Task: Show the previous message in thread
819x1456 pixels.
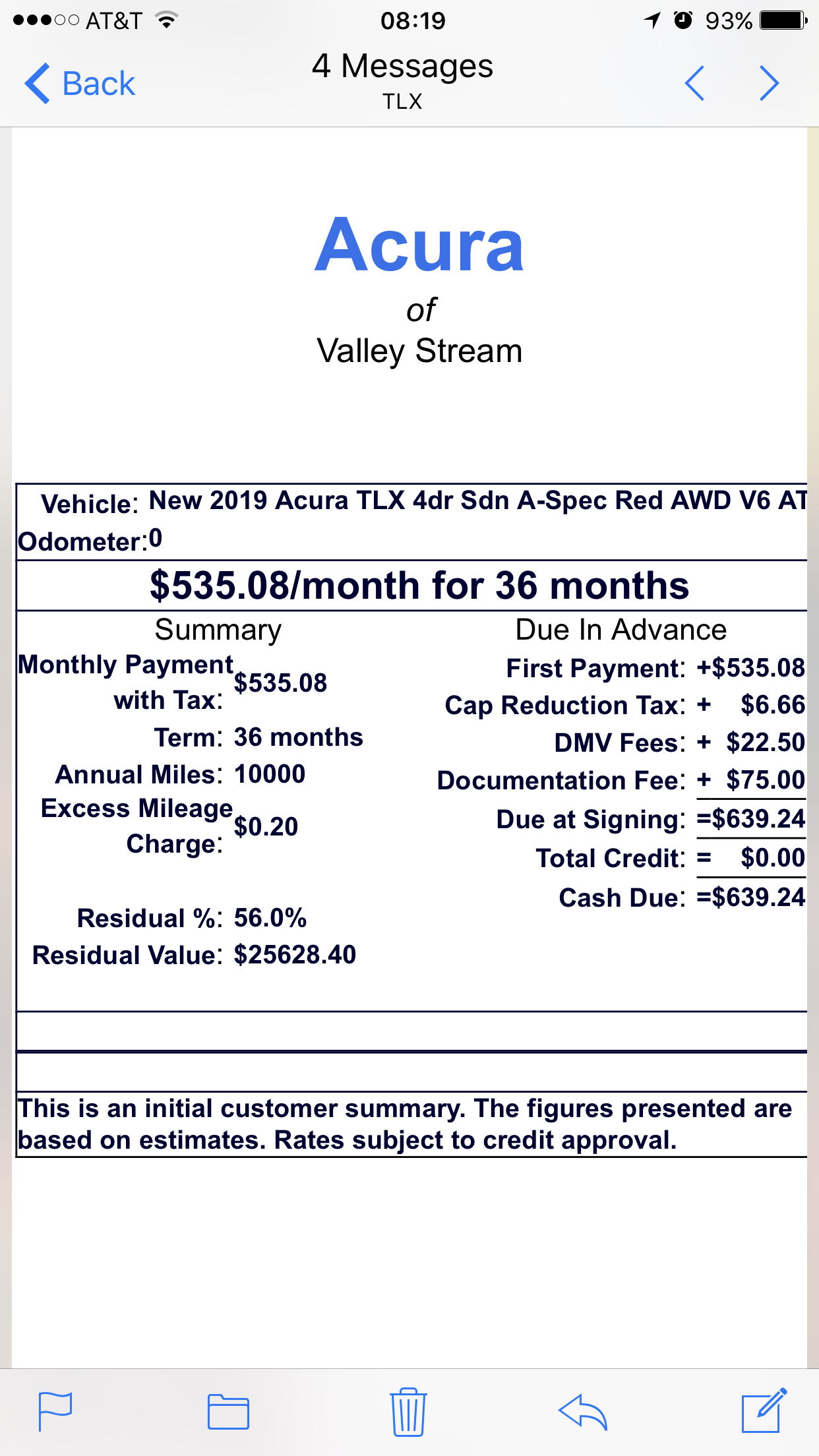Action: point(695,84)
